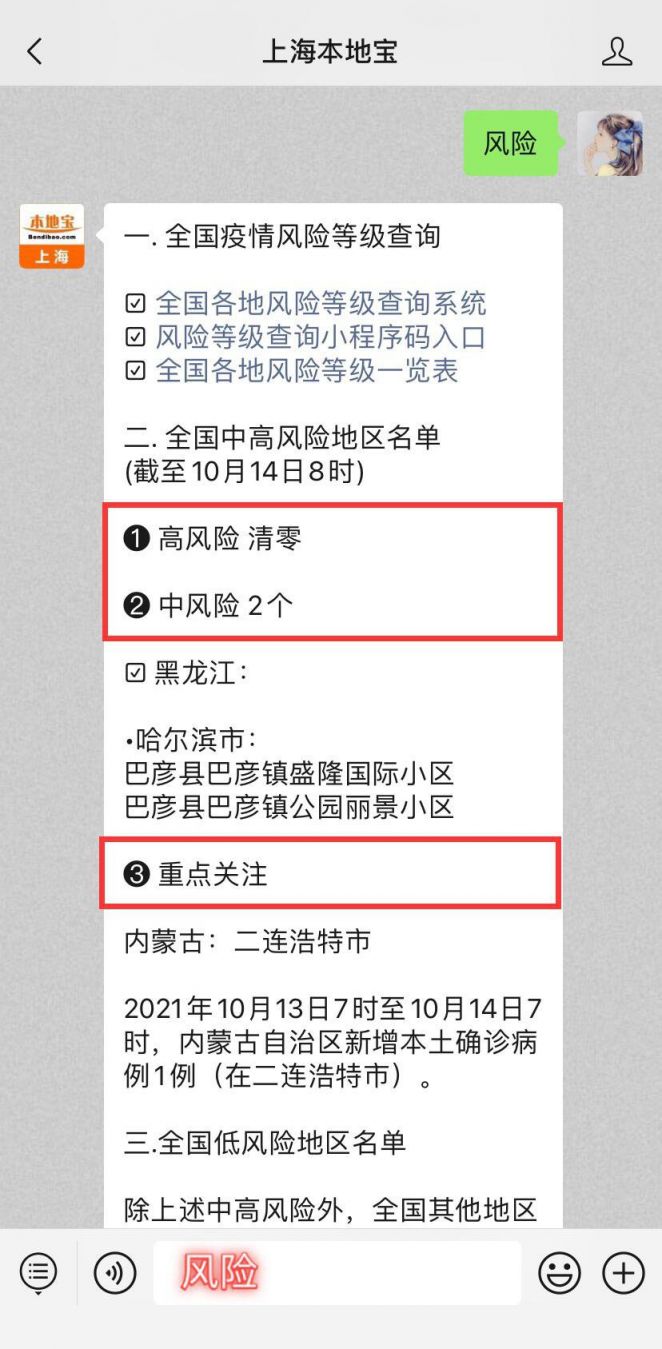Viewport: 662px width, 1349px height.
Task: Open 风险等级查询小程序码入口 link
Action: point(320,337)
